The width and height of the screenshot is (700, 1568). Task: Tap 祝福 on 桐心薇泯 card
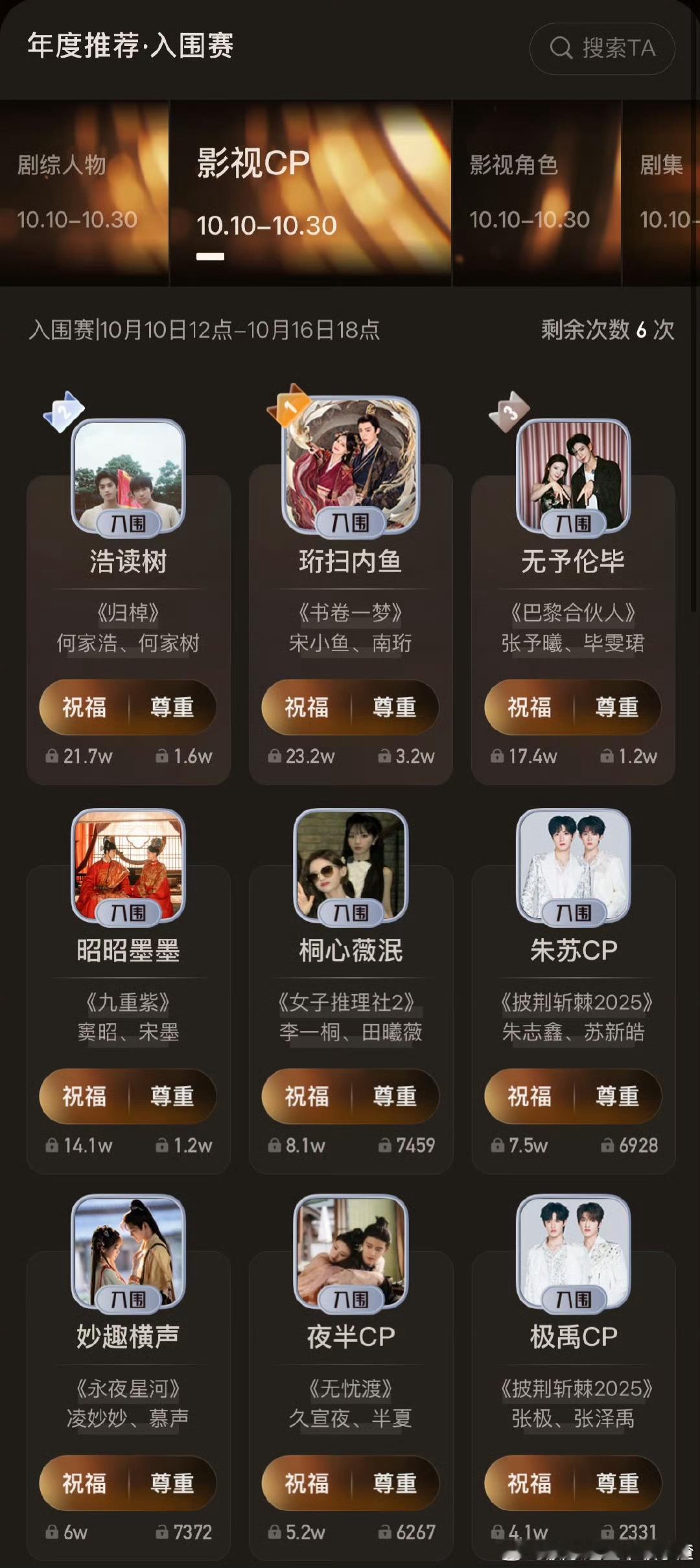point(307,1096)
